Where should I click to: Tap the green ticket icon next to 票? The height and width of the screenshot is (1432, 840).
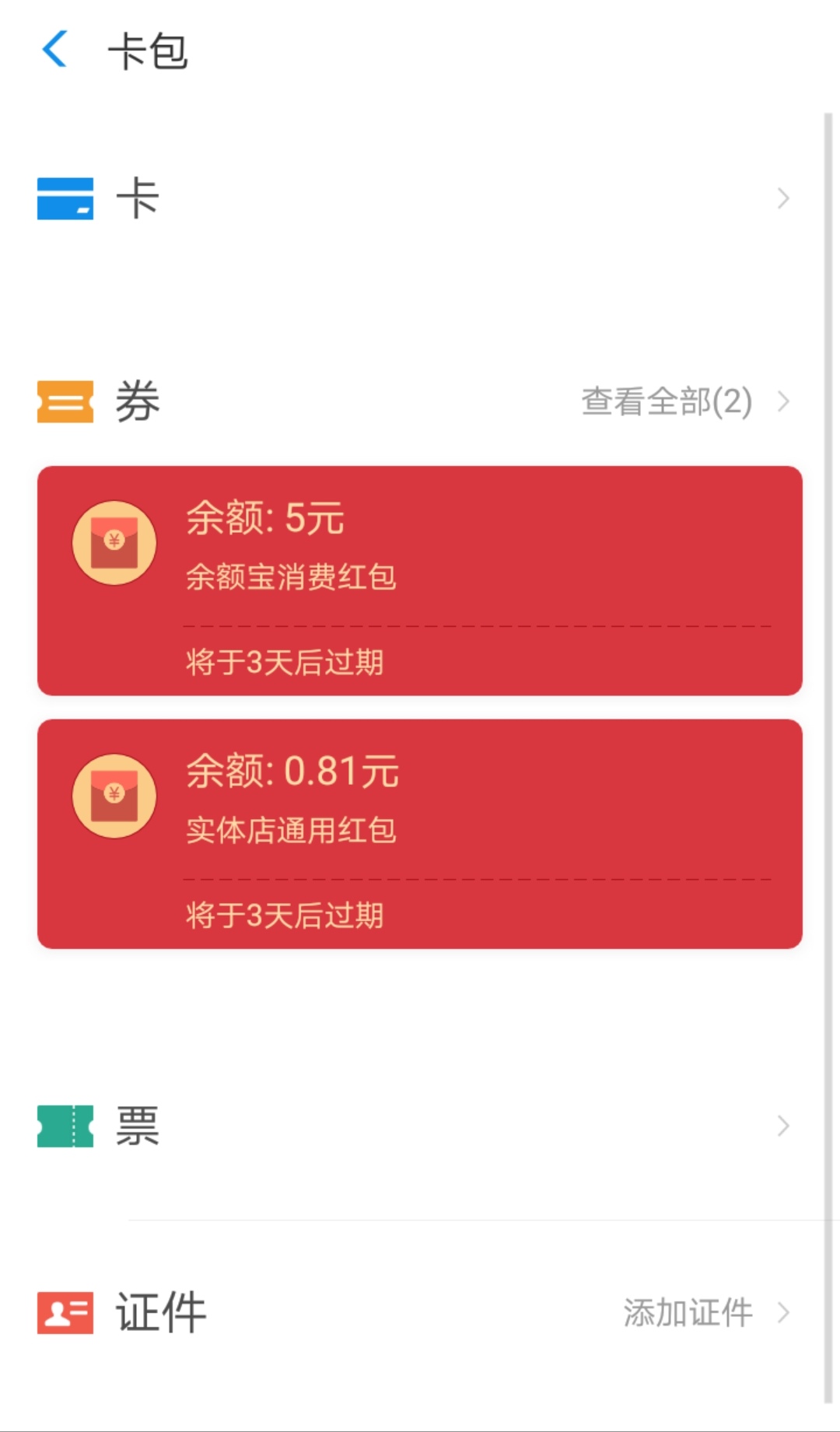point(65,1122)
